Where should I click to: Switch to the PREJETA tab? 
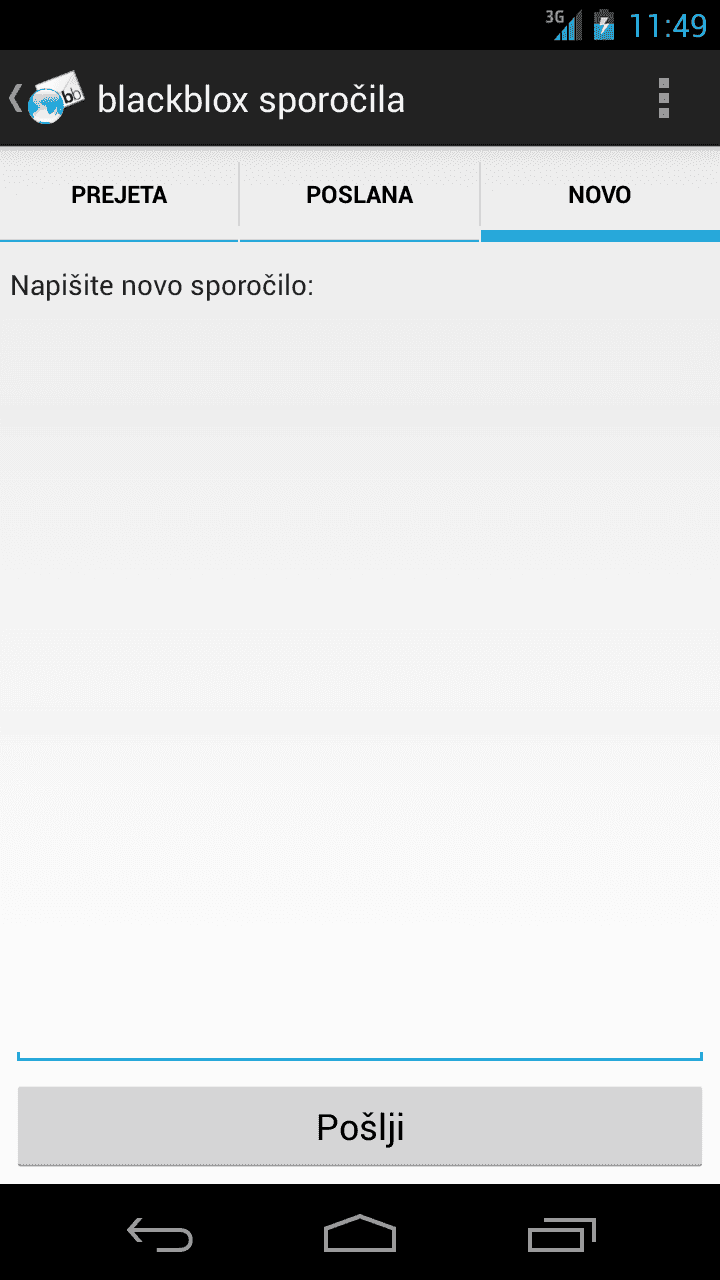click(119, 196)
